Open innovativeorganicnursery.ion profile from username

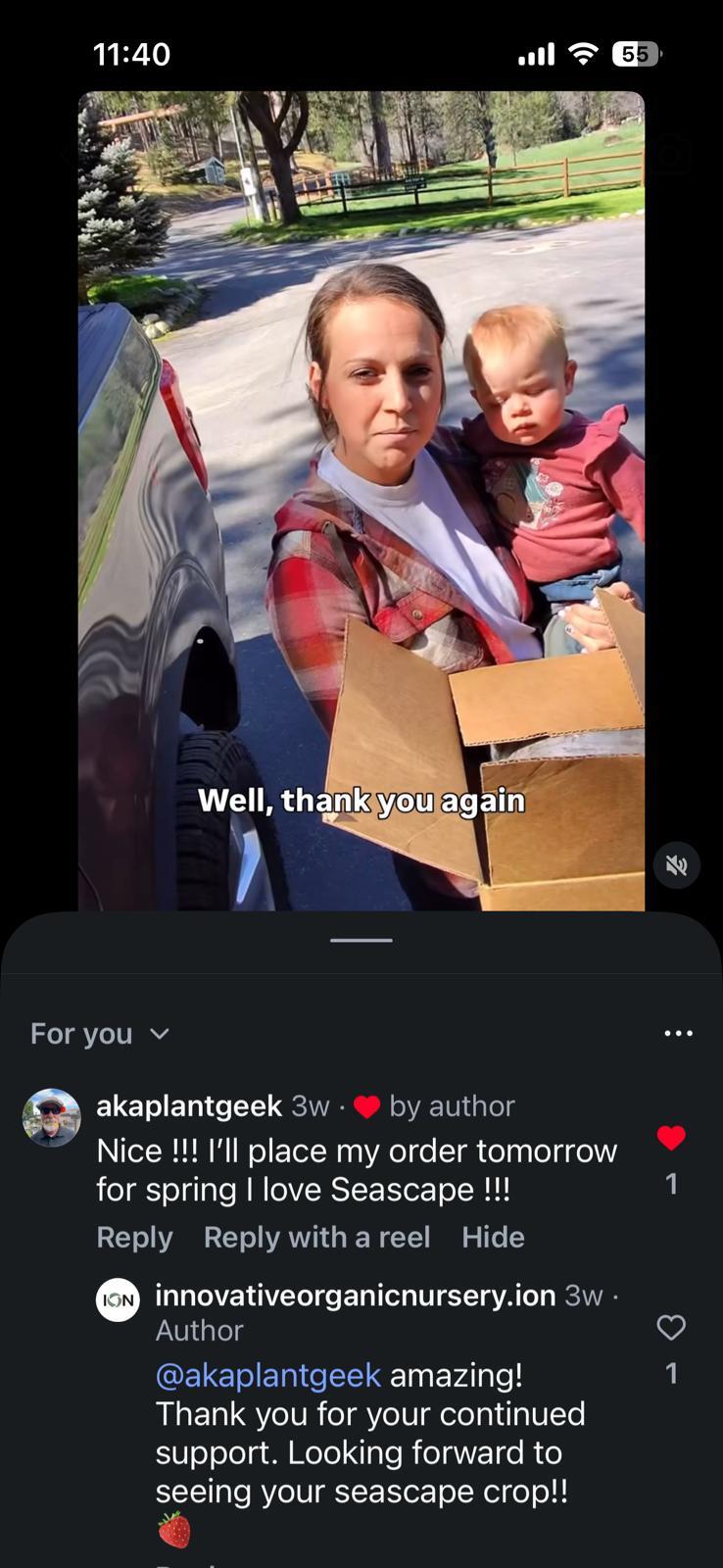click(356, 1295)
